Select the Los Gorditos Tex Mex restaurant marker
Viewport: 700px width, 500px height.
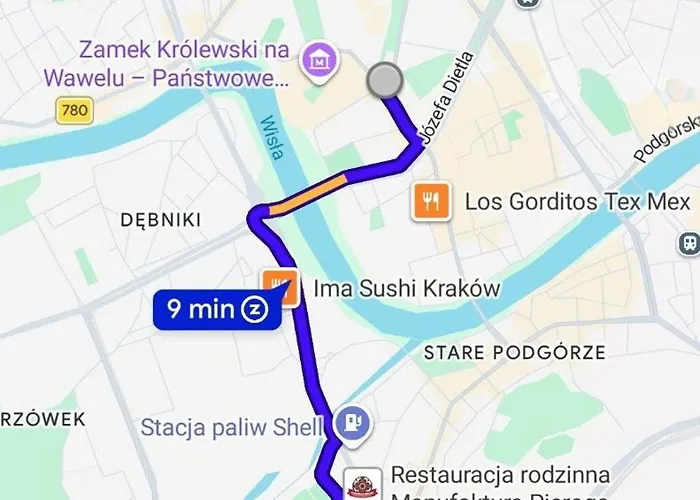tap(431, 202)
